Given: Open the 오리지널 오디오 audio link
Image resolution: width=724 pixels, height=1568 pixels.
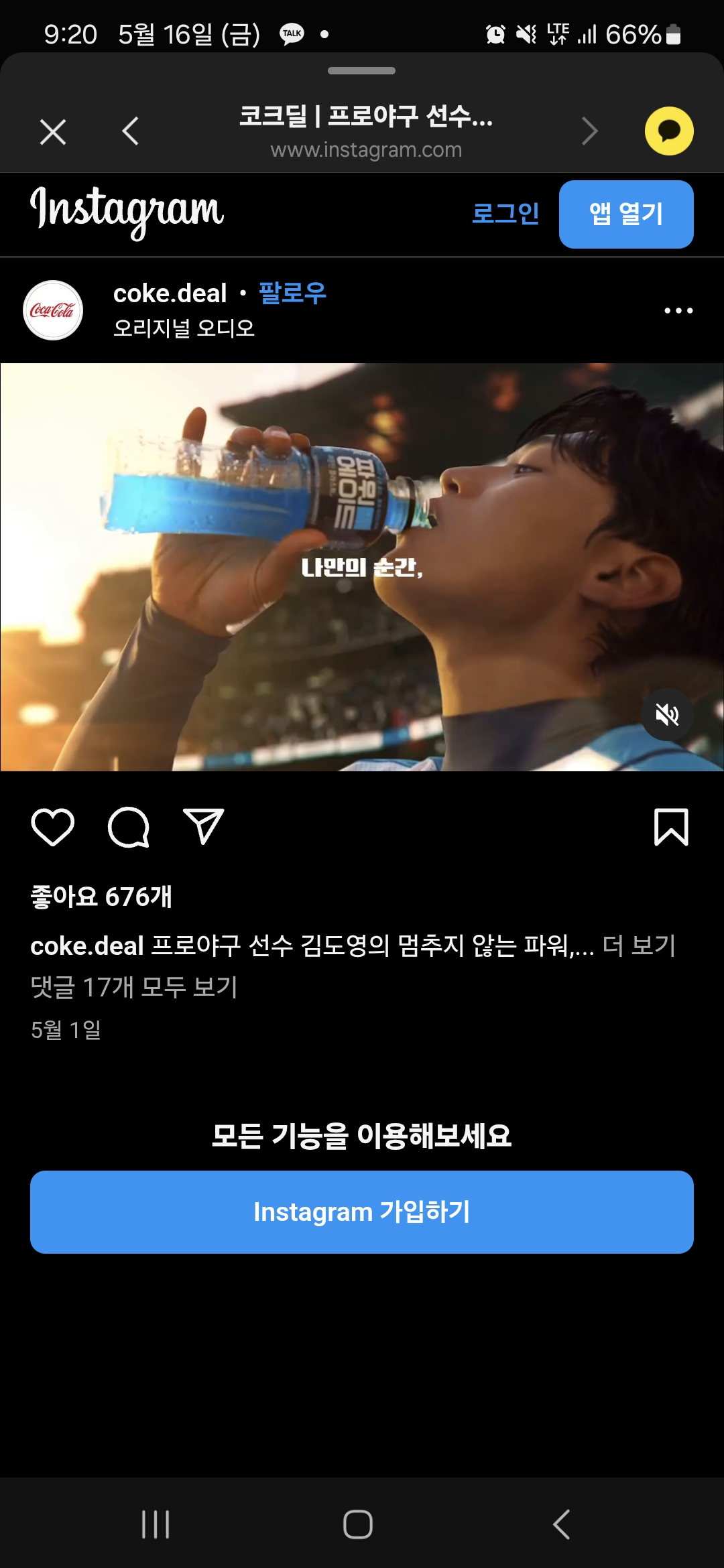Looking at the screenshot, I should (184, 328).
